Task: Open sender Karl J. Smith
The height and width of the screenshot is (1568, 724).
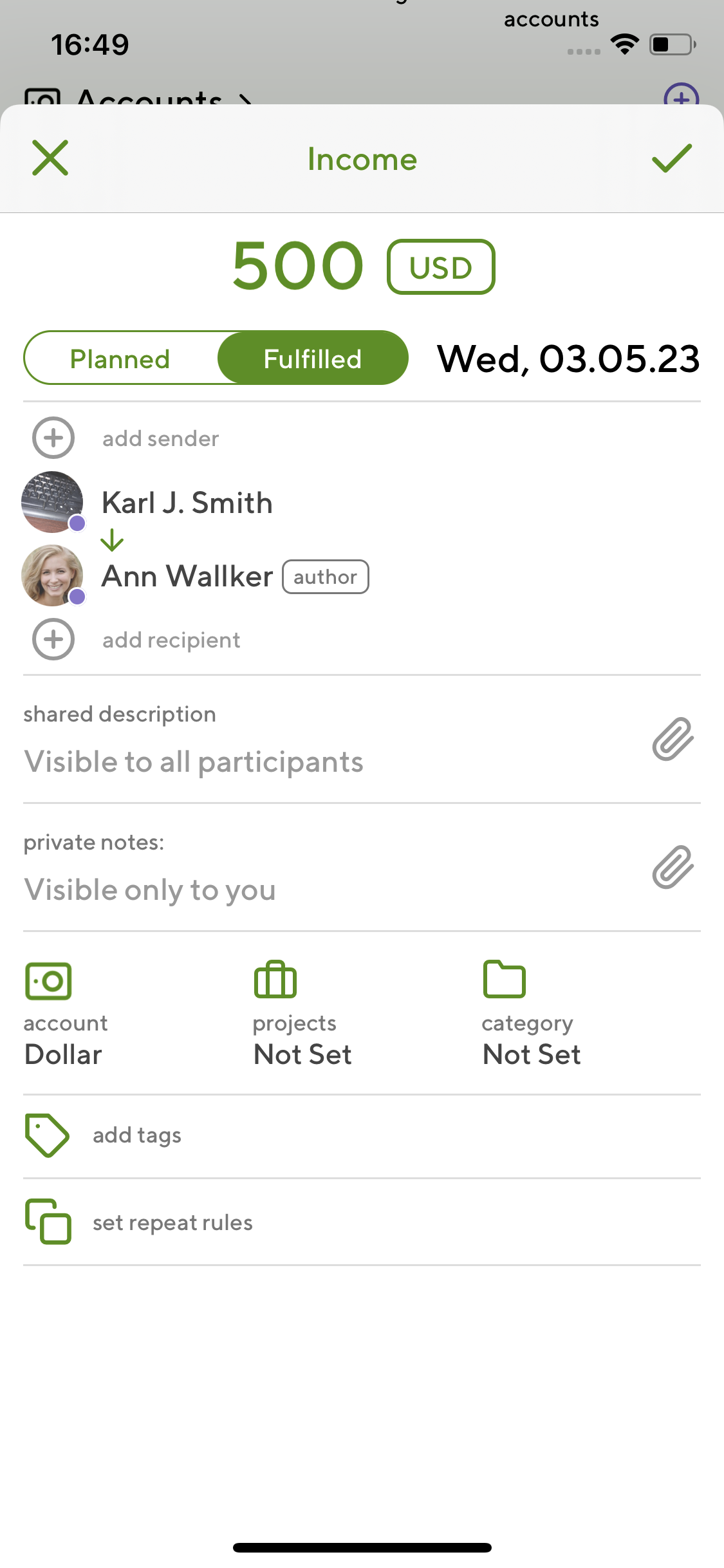Action: tap(187, 503)
